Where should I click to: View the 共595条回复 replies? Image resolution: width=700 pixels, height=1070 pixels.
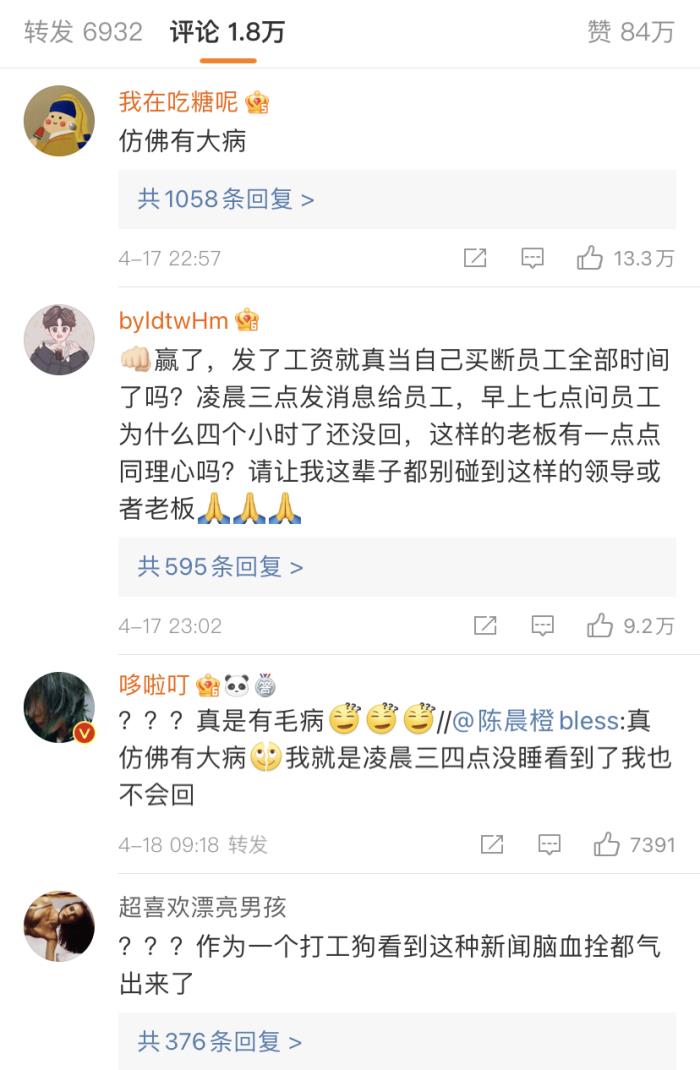click(220, 567)
